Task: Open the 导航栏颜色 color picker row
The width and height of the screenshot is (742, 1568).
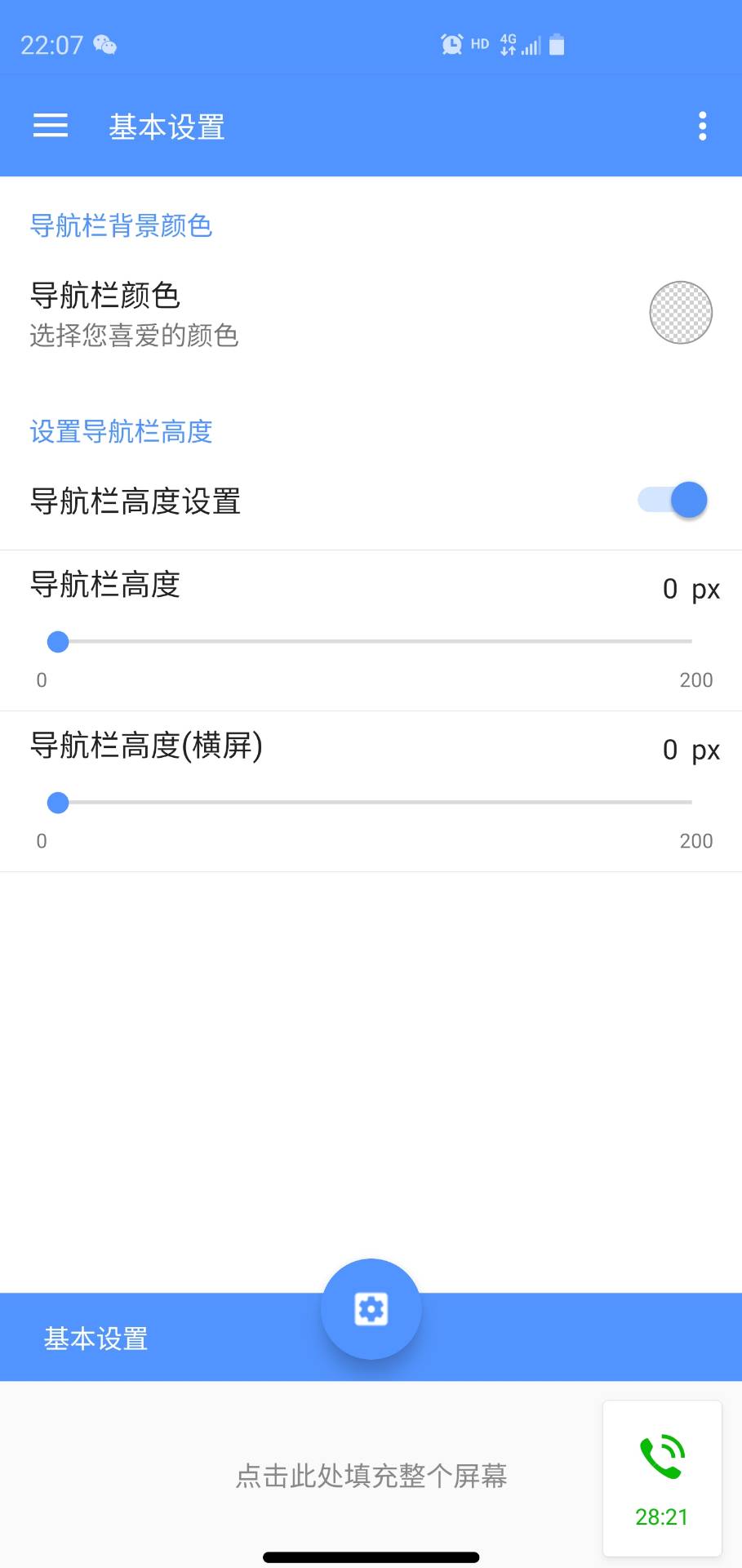Action: click(x=371, y=314)
